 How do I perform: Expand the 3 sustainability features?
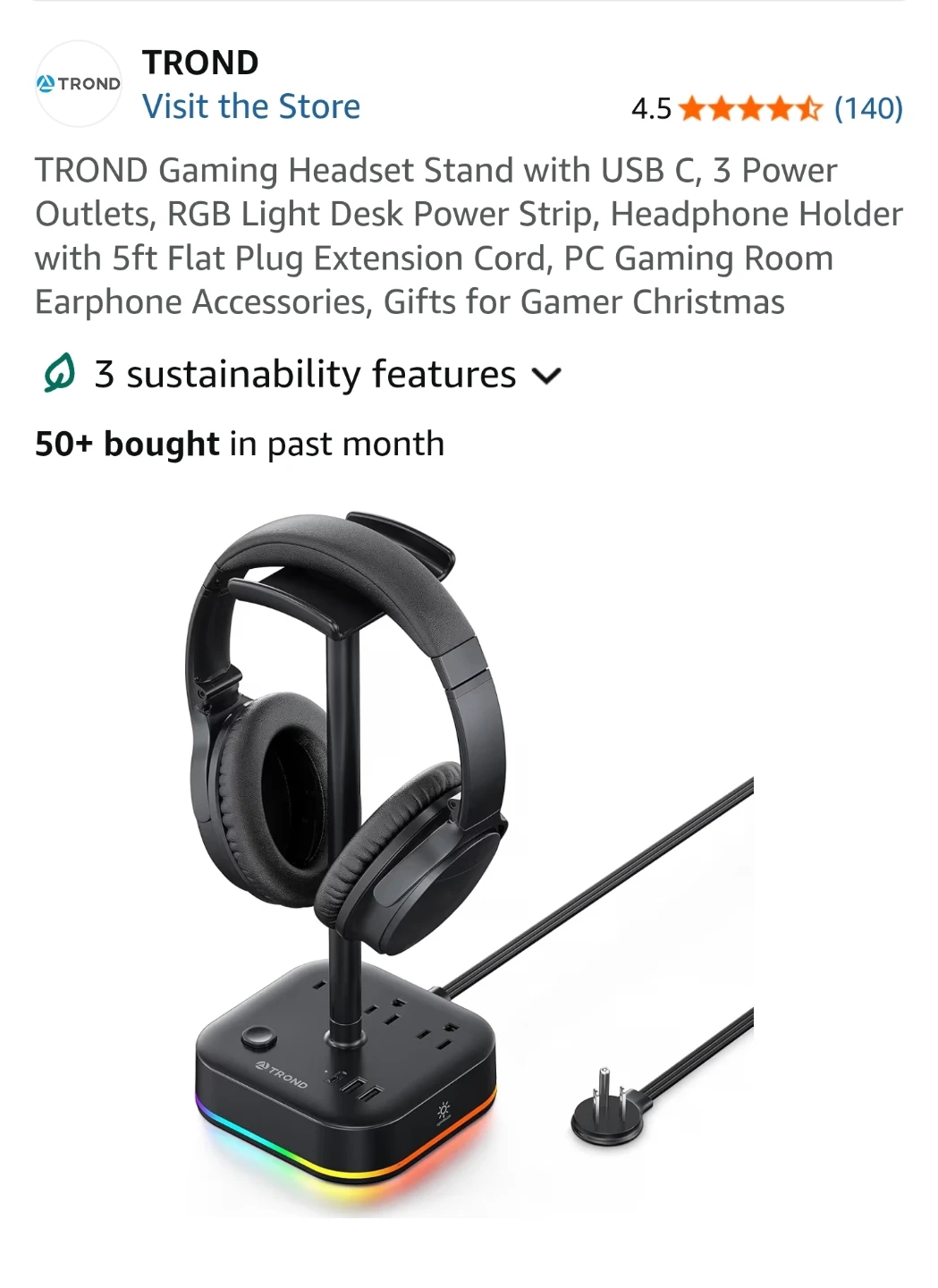coord(304,374)
